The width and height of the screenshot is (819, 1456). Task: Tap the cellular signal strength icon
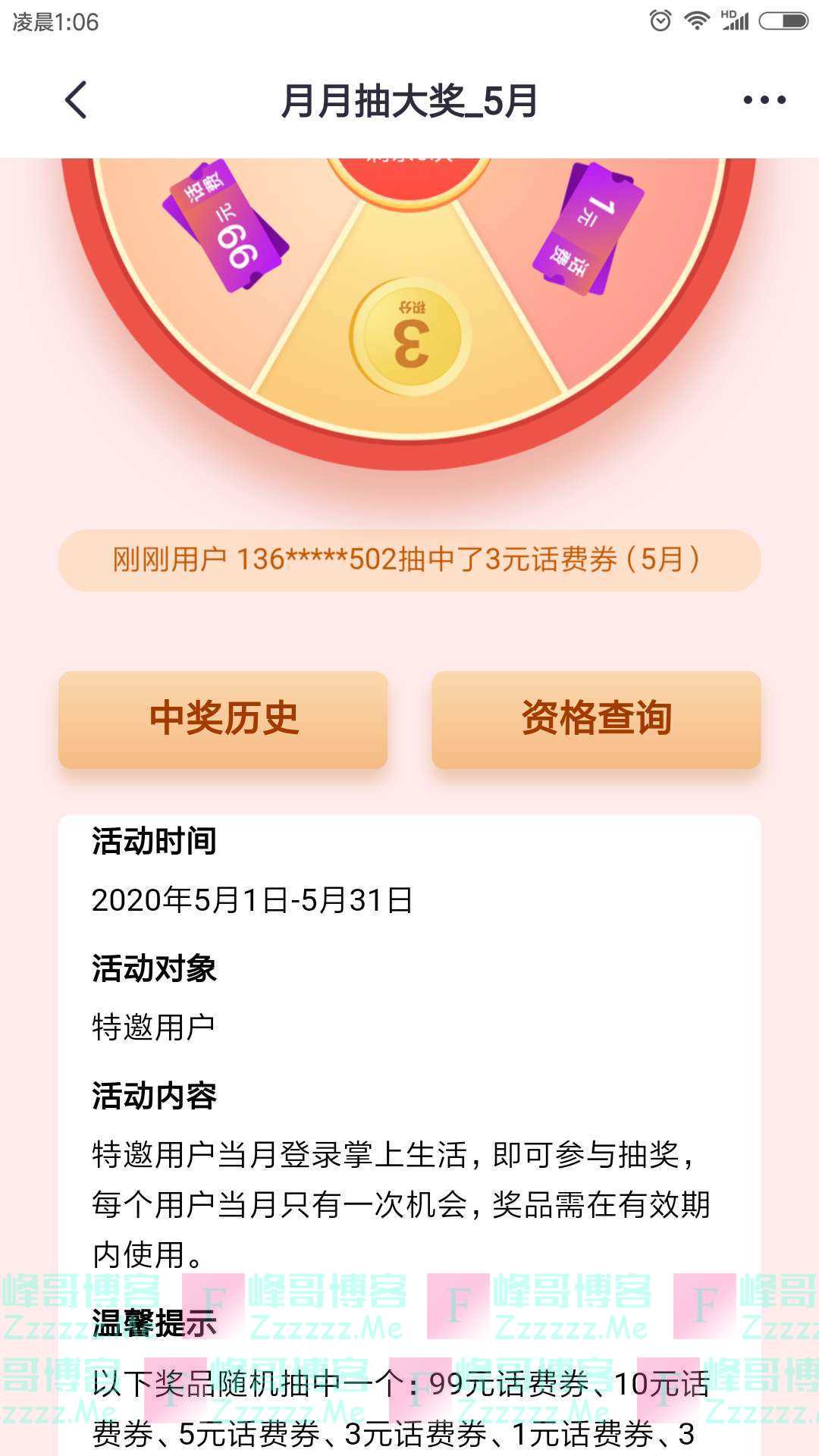[739, 23]
